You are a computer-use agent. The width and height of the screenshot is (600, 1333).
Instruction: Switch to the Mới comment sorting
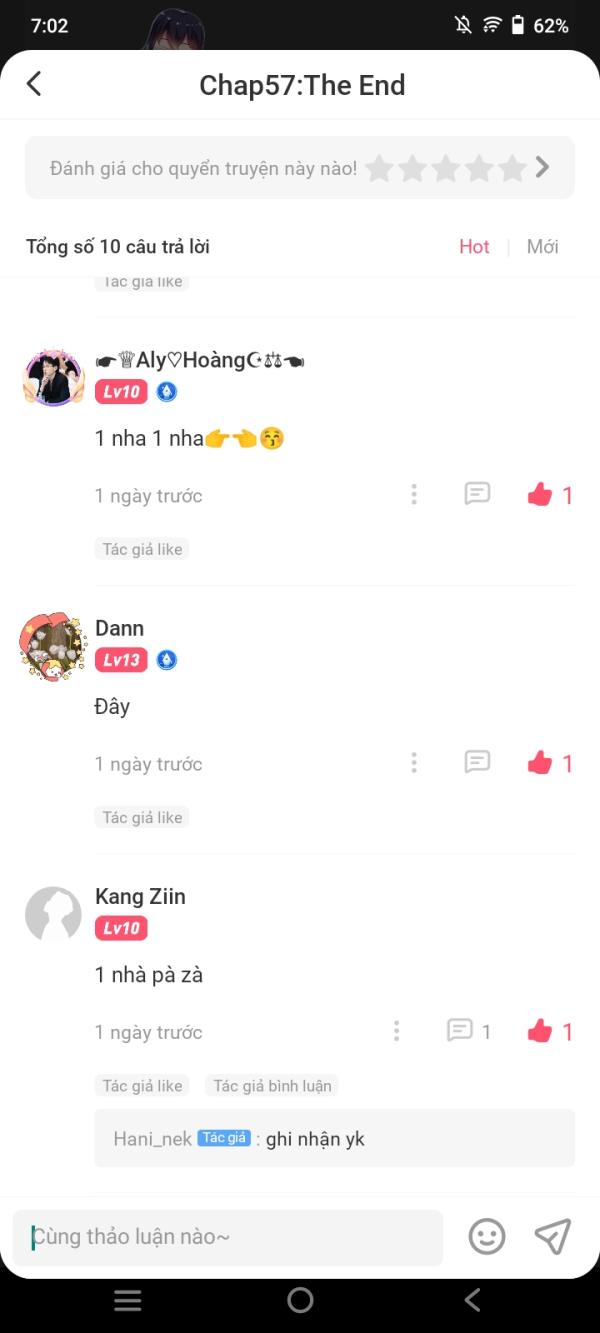(543, 246)
